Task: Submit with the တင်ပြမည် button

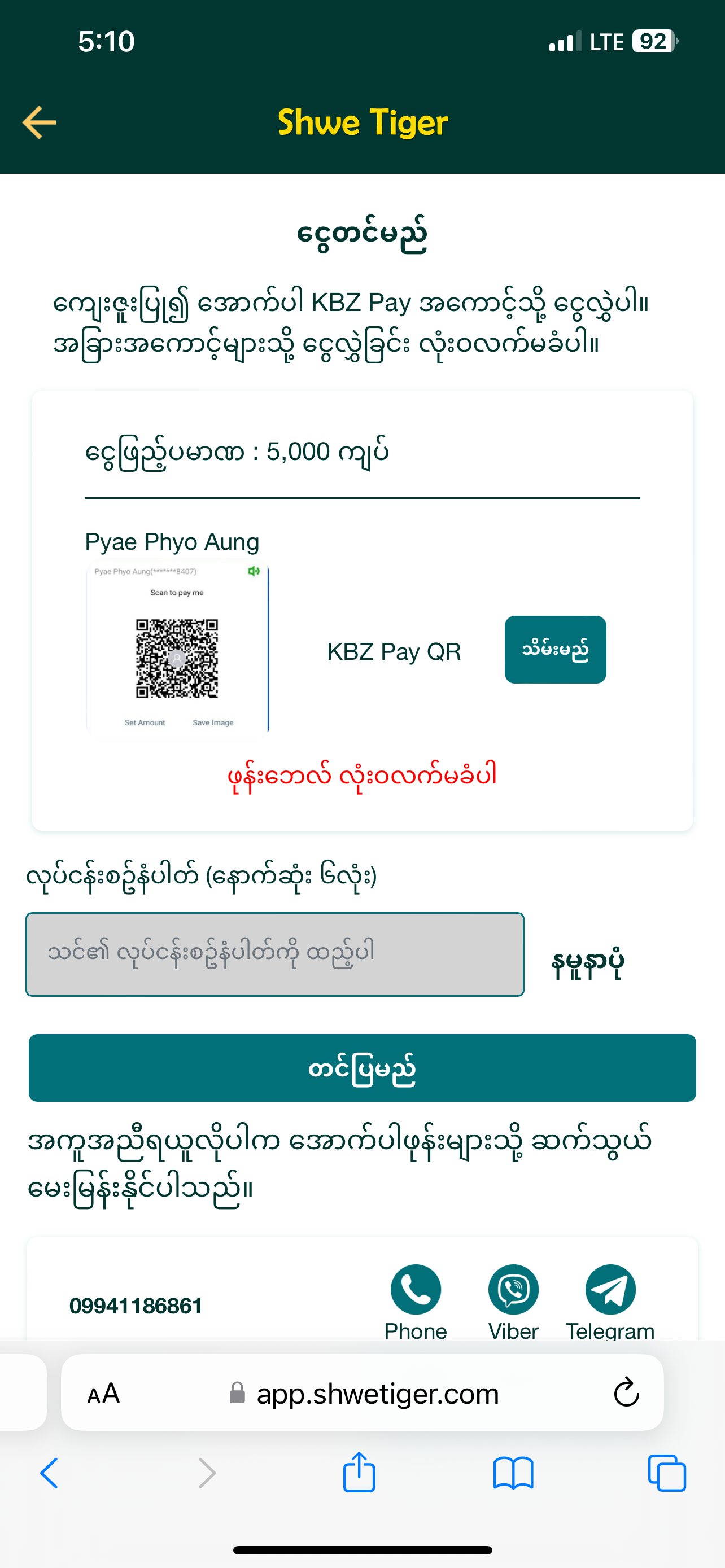Action: coord(362,1068)
